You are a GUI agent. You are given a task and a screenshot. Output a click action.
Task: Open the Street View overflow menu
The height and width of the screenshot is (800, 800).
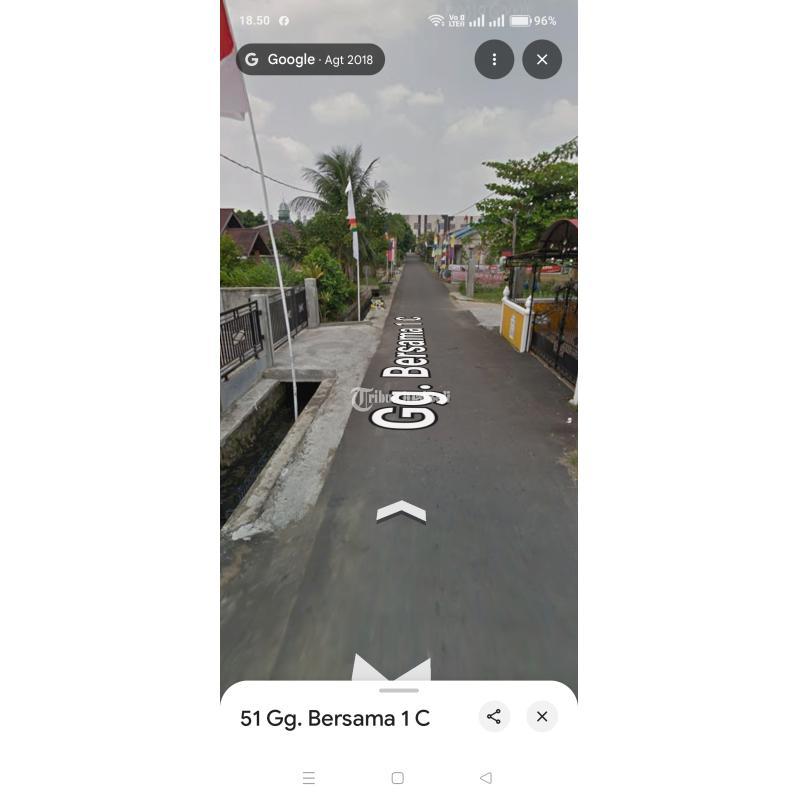pos(494,60)
